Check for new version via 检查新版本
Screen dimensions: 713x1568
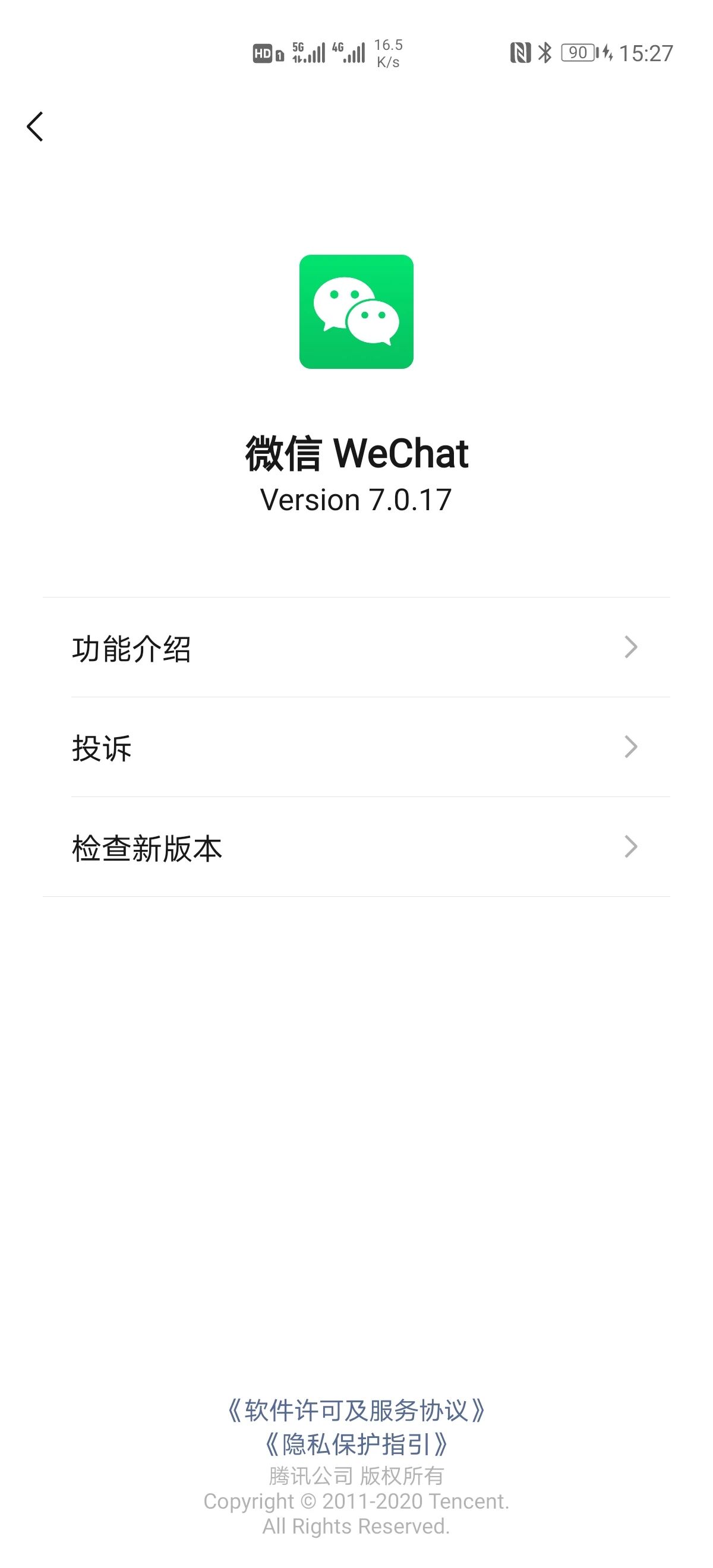pos(356,848)
